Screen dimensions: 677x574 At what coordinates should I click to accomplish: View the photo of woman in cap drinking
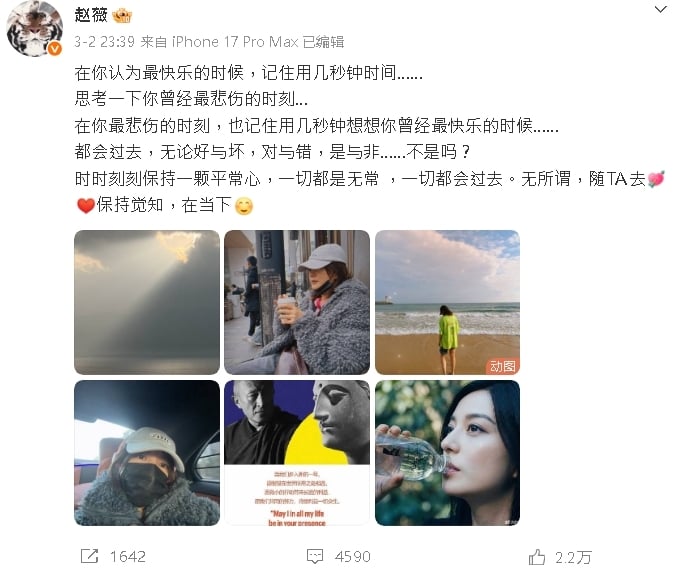click(x=296, y=302)
